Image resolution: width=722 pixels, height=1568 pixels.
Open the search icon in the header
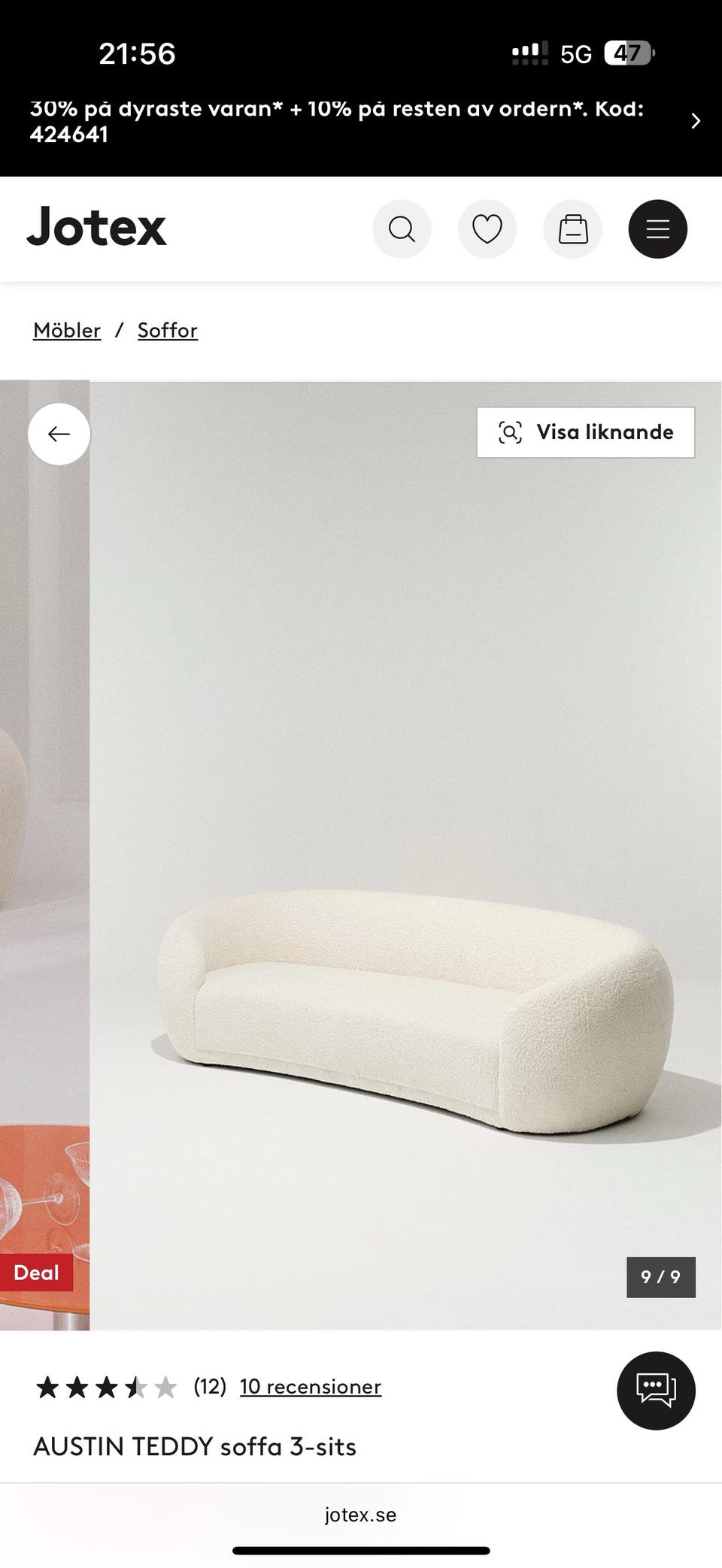402,229
